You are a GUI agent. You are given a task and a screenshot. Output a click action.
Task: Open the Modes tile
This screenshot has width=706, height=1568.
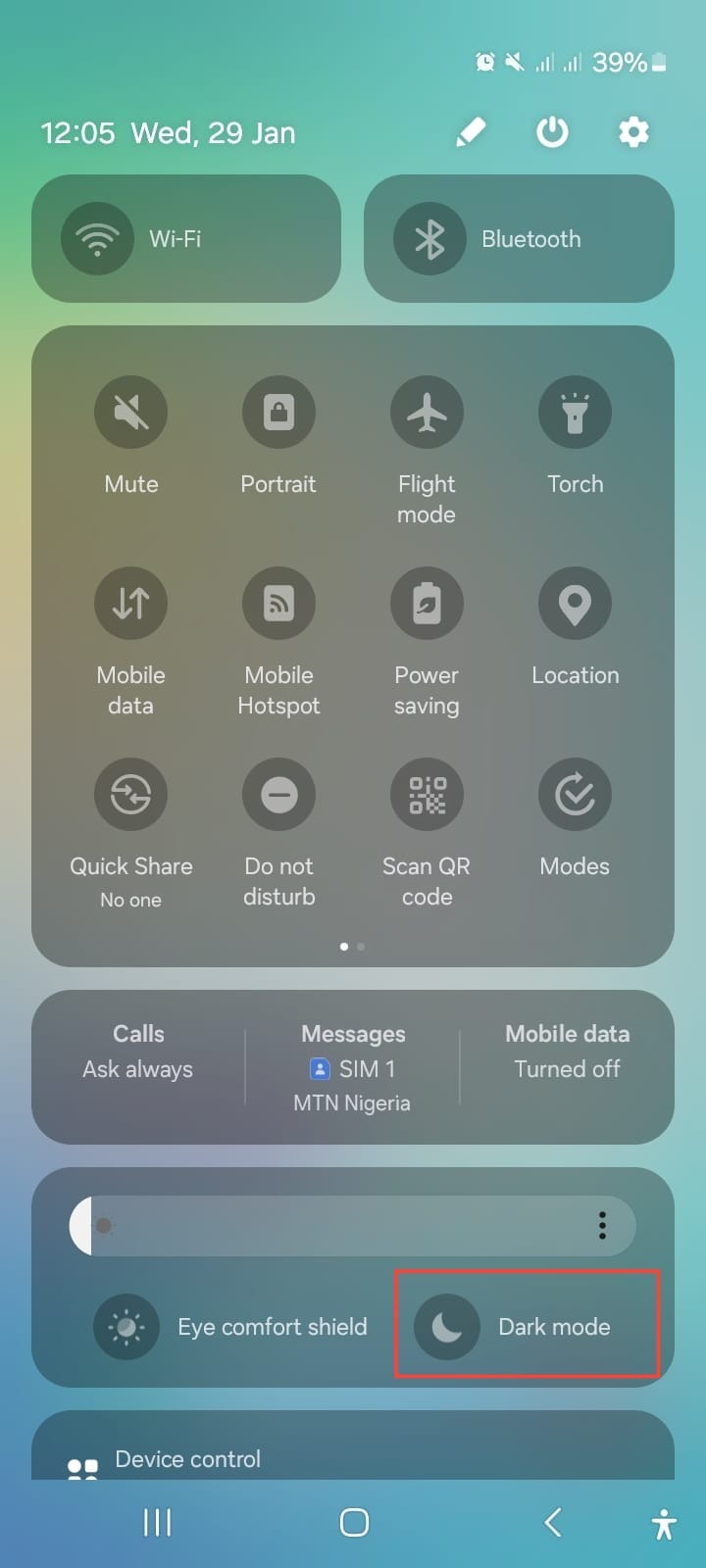(x=575, y=795)
